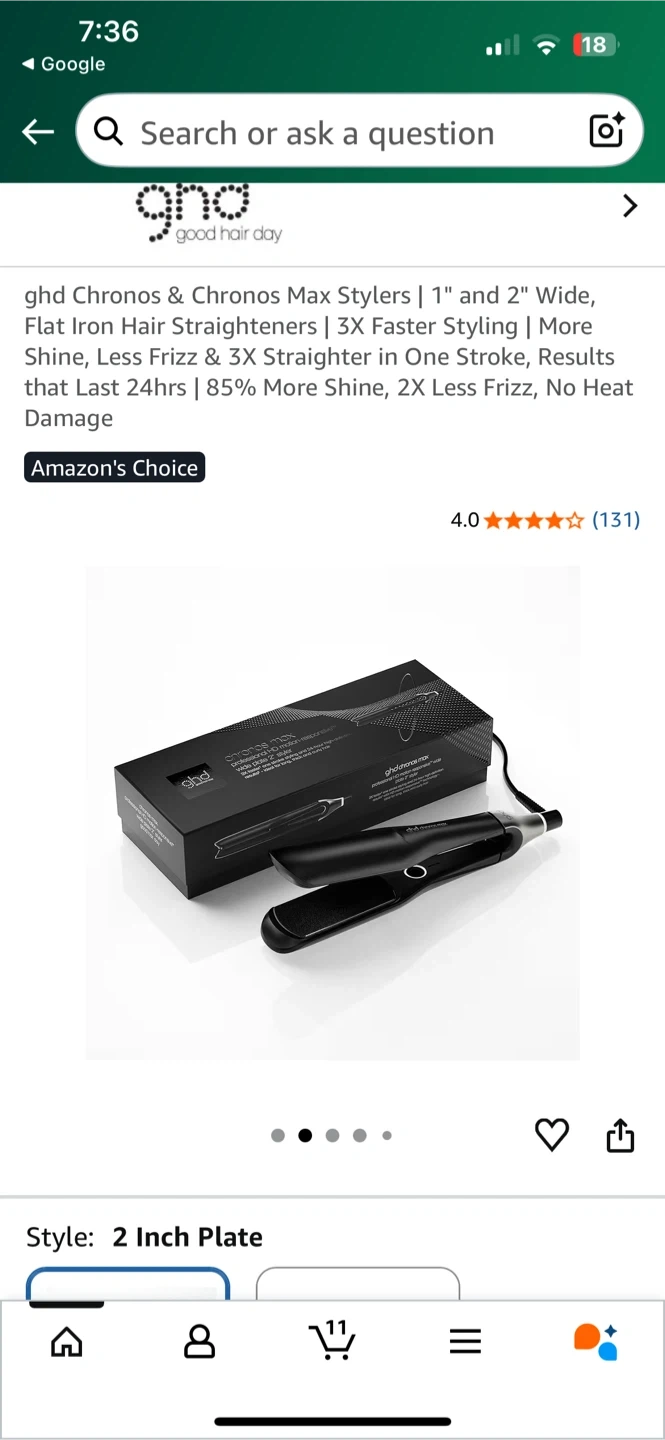Open the Home tab
The height and width of the screenshot is (1440, 665).
(x=67, y=1342)
